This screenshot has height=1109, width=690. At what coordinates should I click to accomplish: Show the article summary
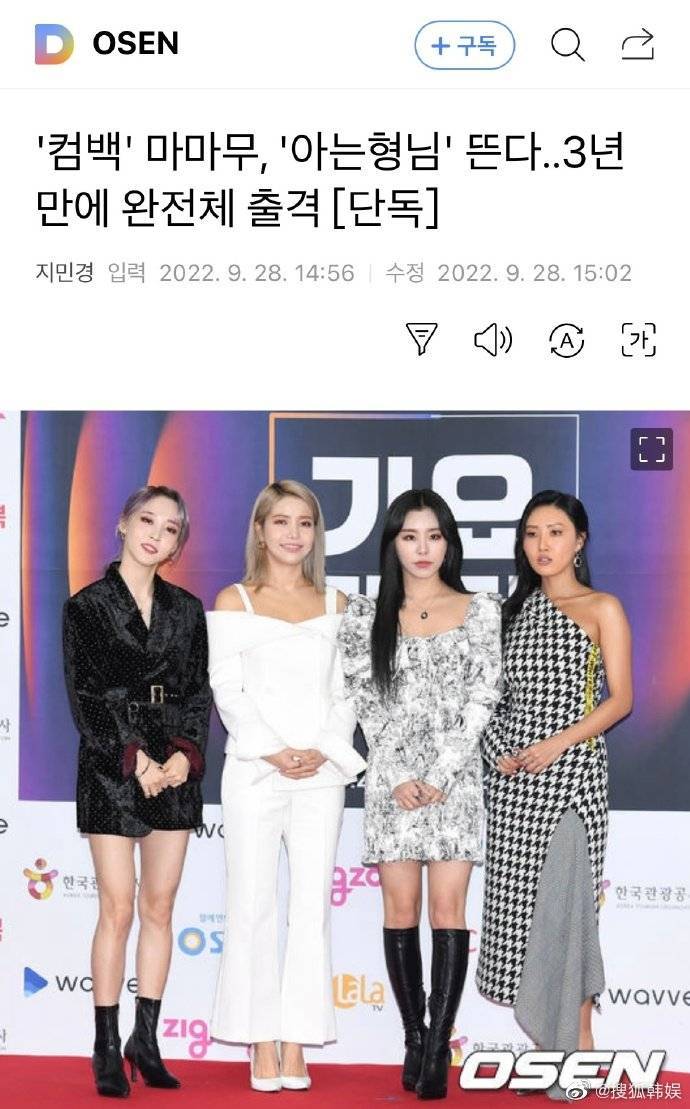(422, 340)
